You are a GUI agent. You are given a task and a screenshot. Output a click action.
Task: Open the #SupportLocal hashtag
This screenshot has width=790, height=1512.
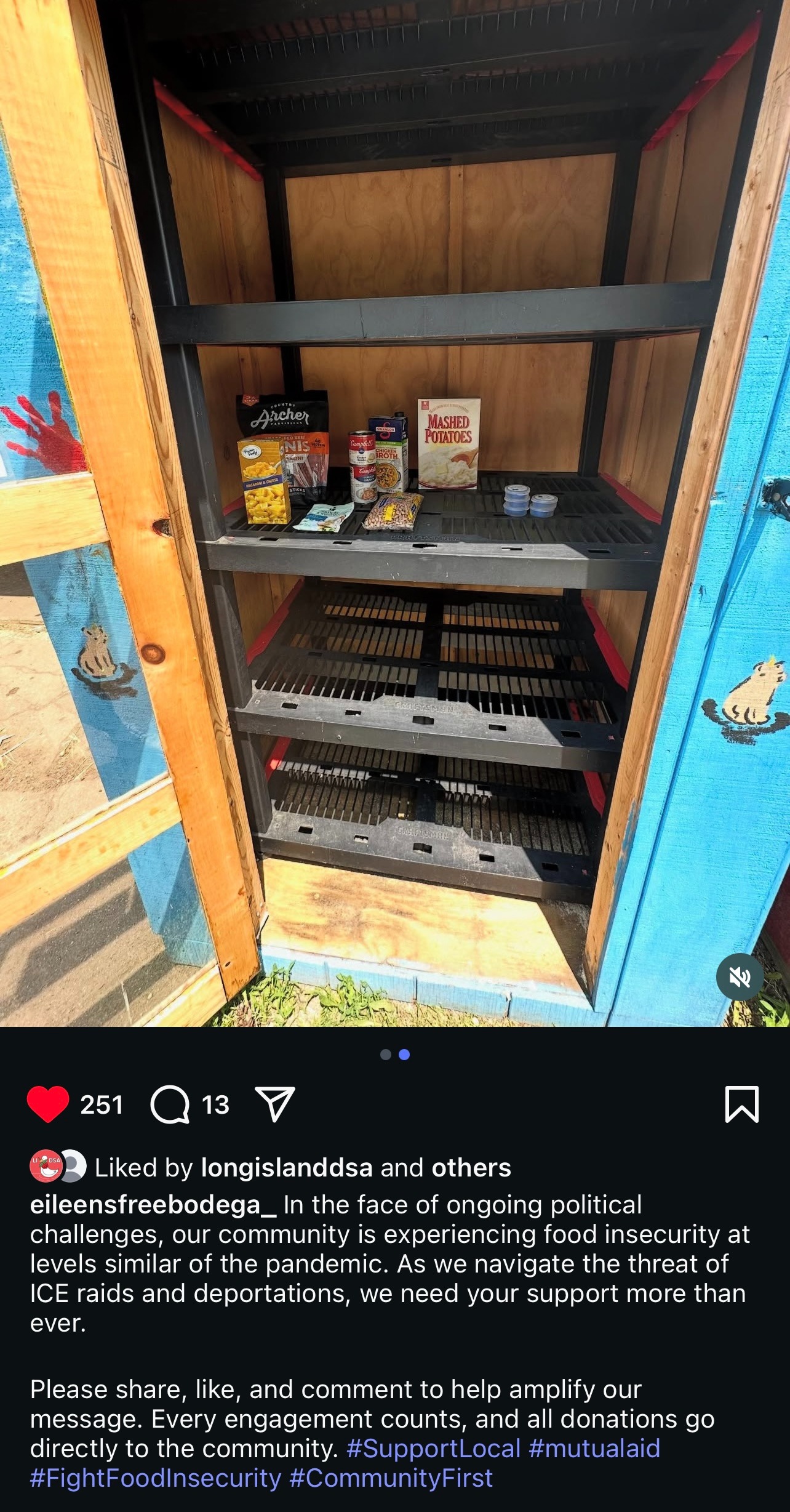point(433,1449)
